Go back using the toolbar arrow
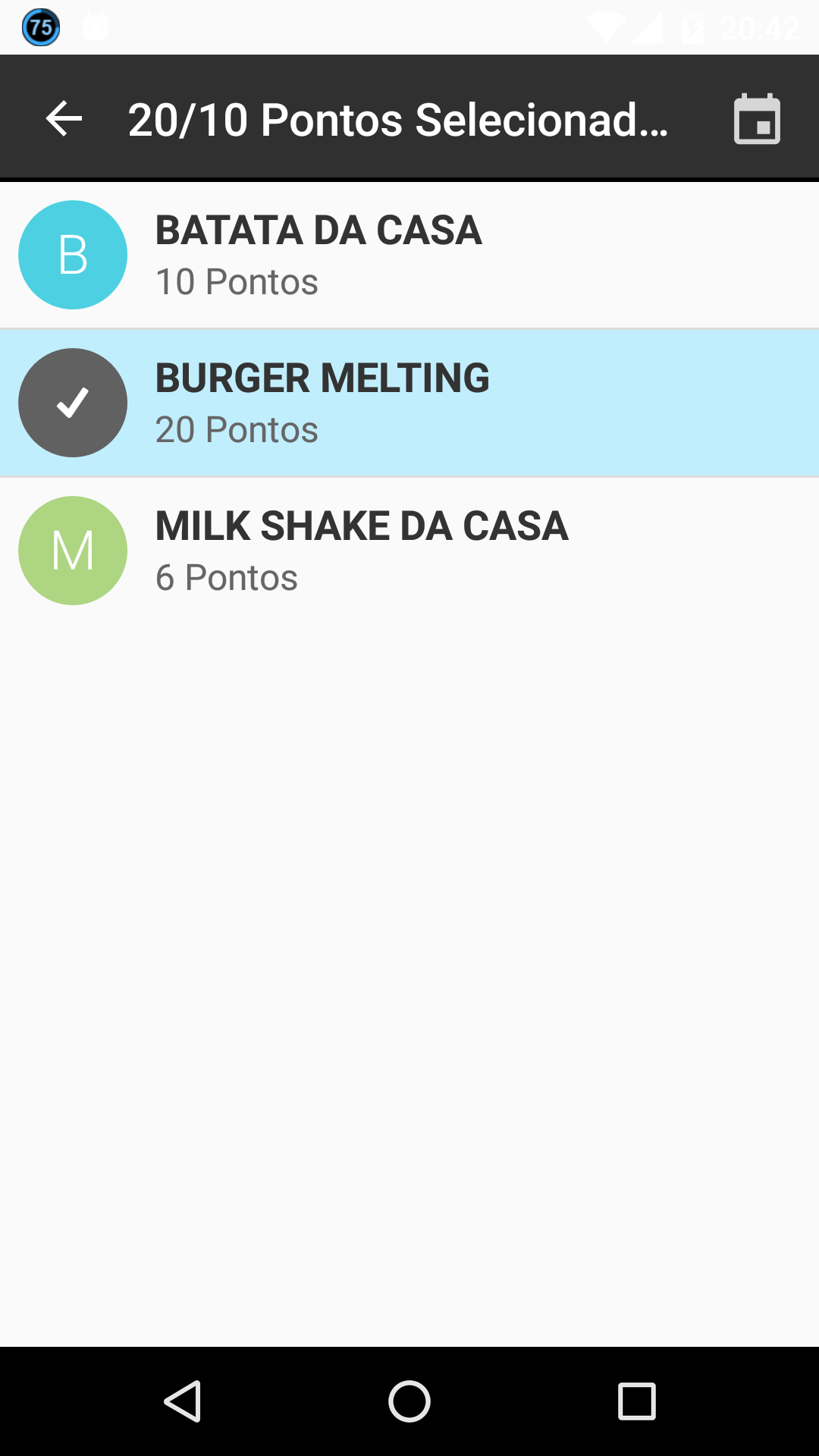Image resolution: width=819 pixels, height=1456 pixels. [64, 119]
